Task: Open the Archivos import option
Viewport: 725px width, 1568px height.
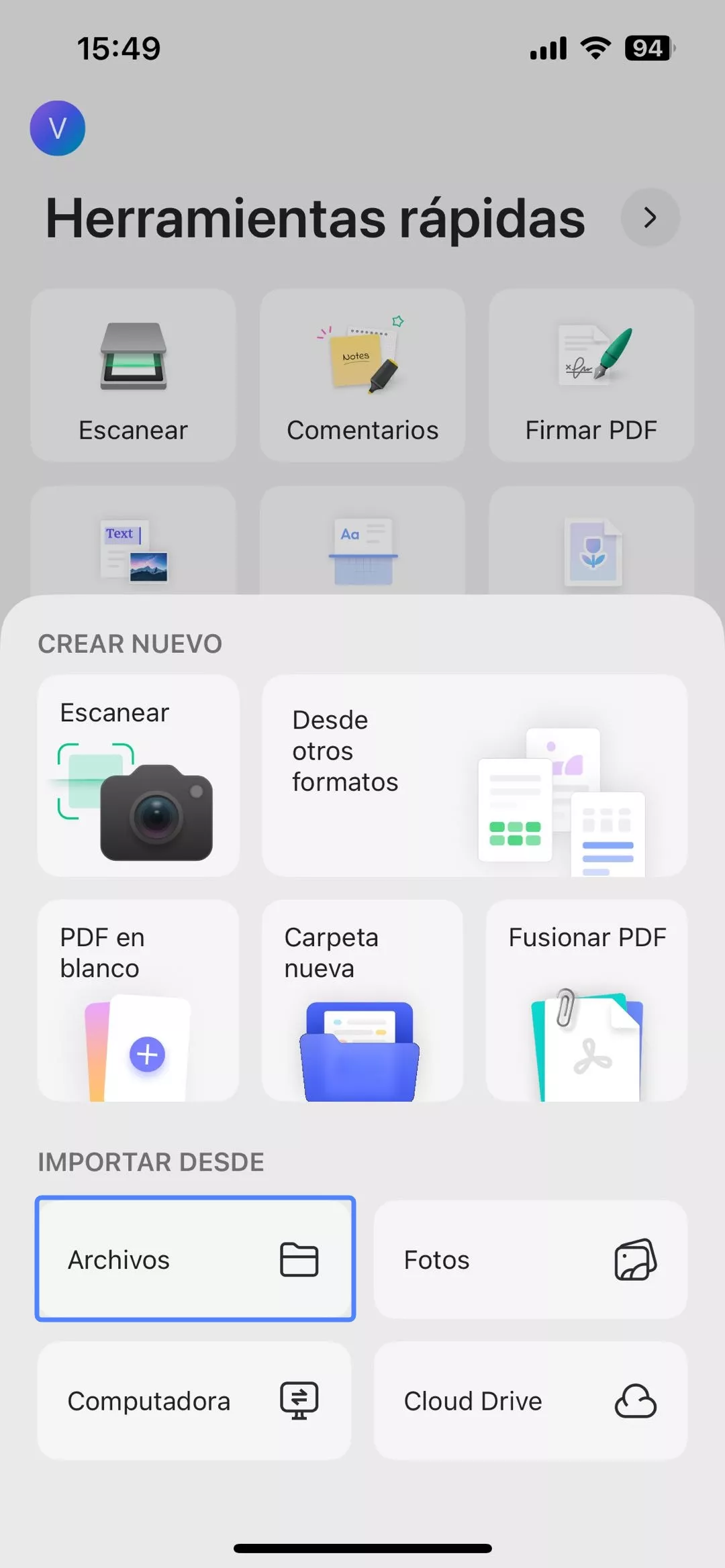Action: point(195,1258)
